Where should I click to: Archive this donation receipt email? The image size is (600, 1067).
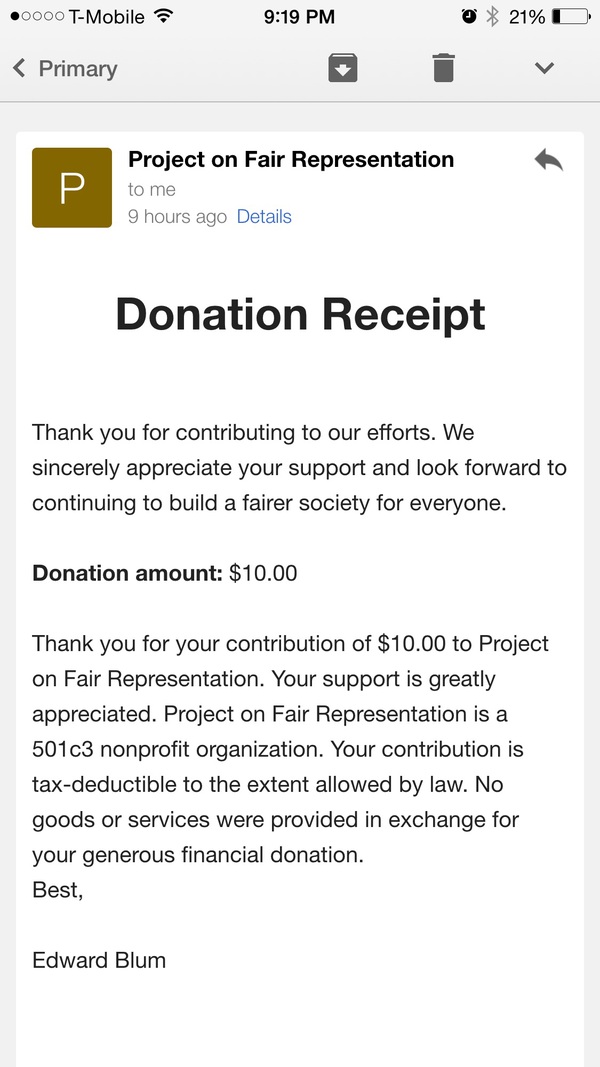coord(343,68)
